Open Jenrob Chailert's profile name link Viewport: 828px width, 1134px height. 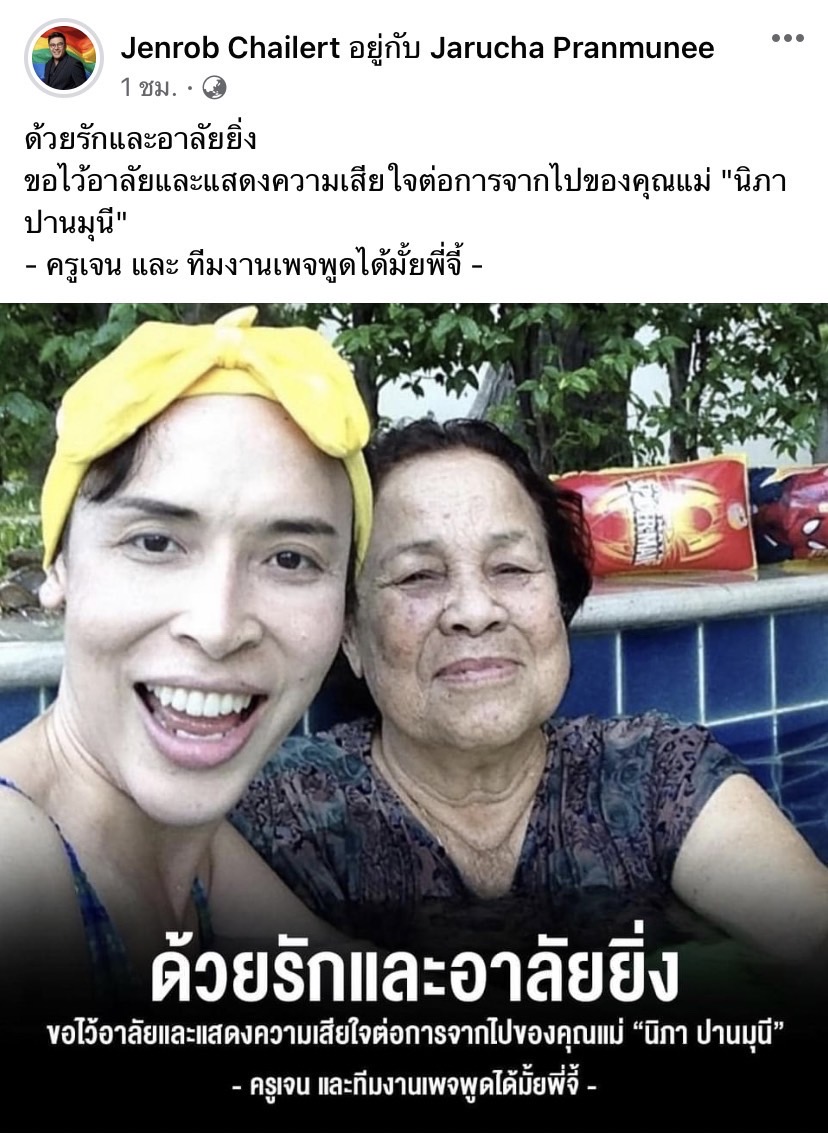click(229, 46)
